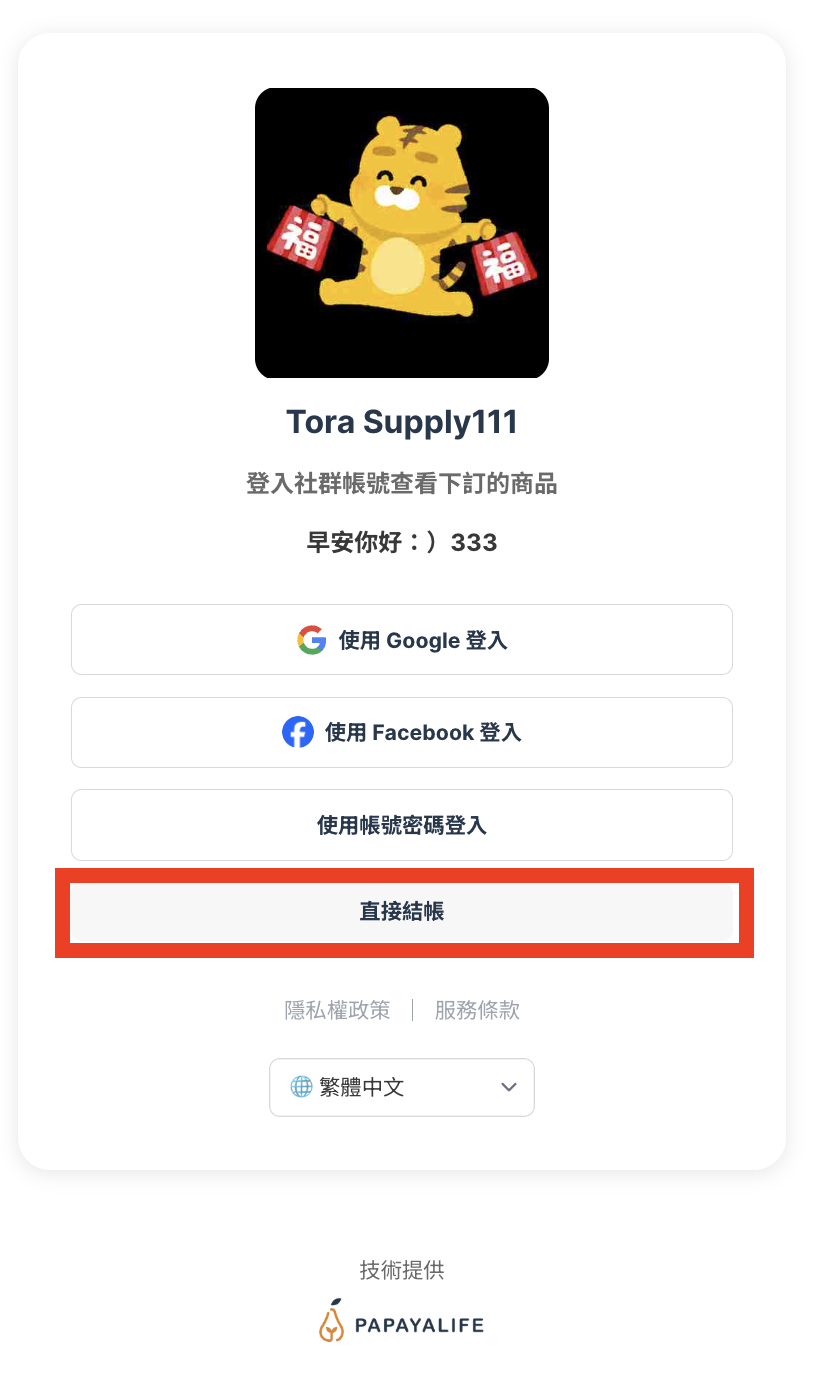
Task: Expand the 繁體中文 language dropdown
Action: [x=401, y=1087]
